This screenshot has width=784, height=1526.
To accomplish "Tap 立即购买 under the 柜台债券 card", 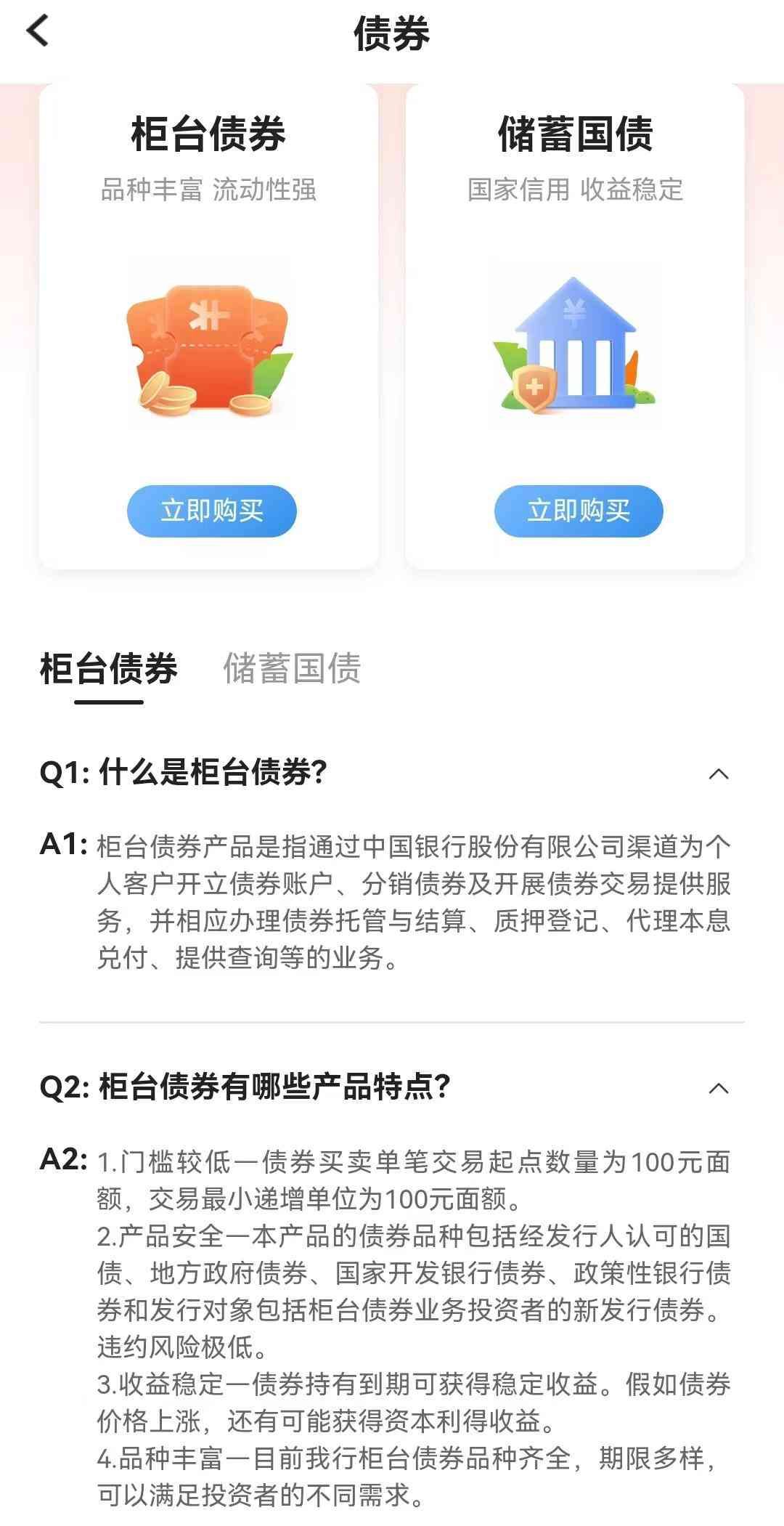I will click(212, 511).
